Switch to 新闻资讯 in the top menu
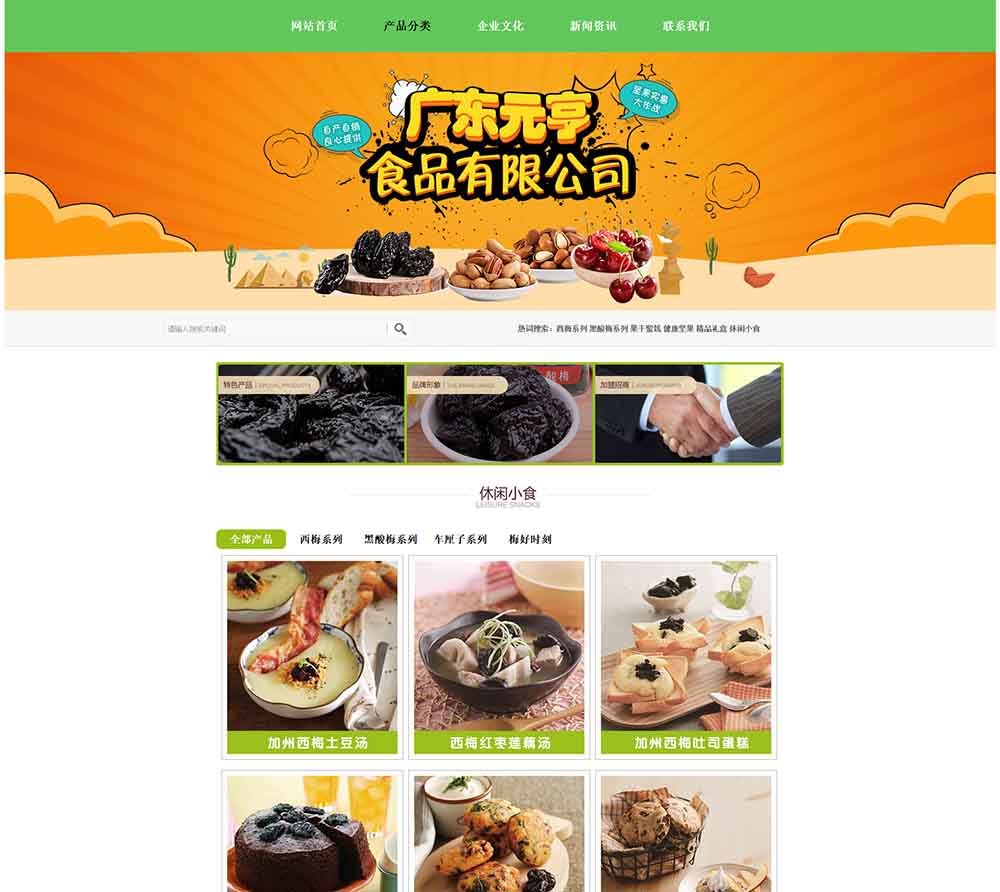Image resolution: width=1000 pixels, height=892 pixels. pos(593,26)
